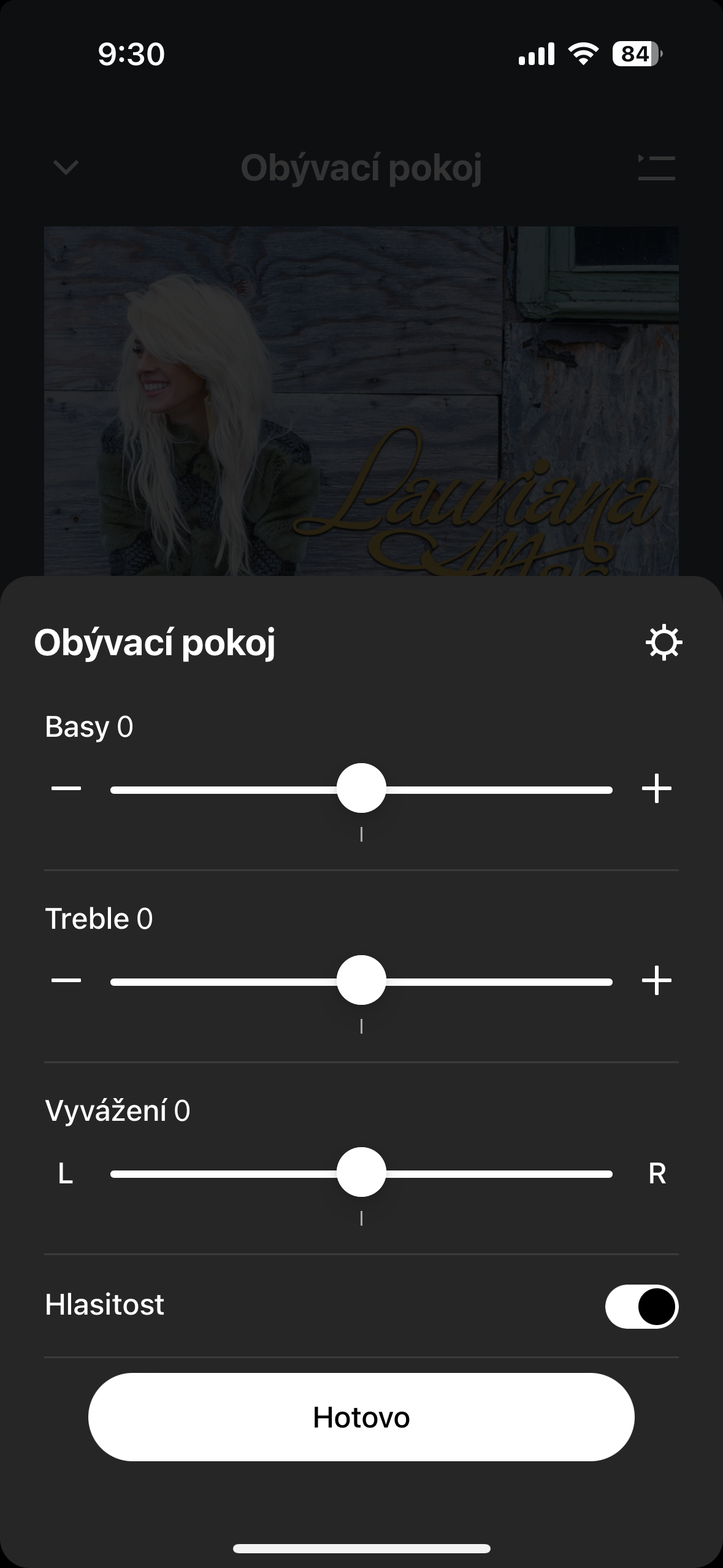Increase Basy with the plus button
This screenshot has height=1568, width=723.
656,789
